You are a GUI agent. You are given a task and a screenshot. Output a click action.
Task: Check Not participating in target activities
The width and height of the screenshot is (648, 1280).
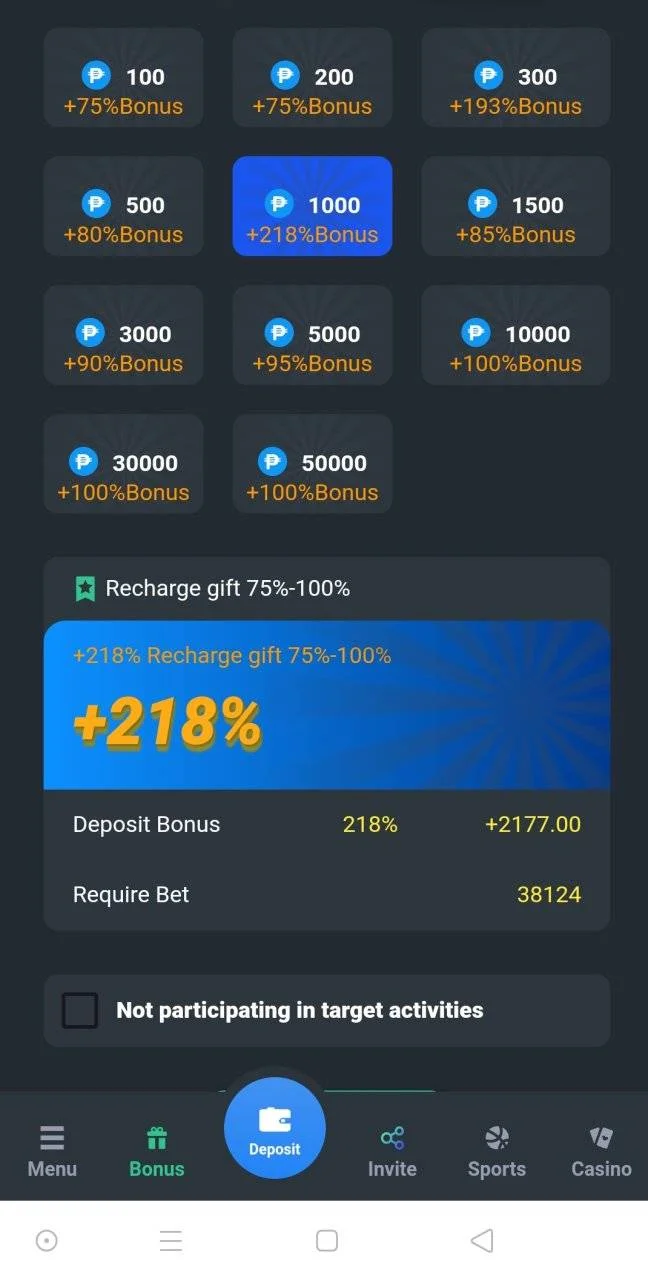pos(80,1010)
